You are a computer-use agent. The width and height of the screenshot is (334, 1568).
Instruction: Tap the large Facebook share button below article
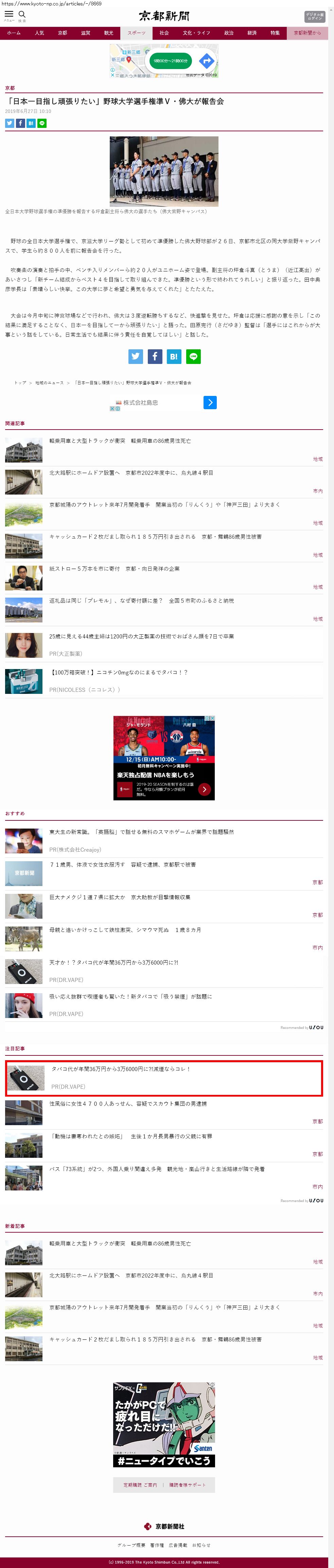[155, 357]
